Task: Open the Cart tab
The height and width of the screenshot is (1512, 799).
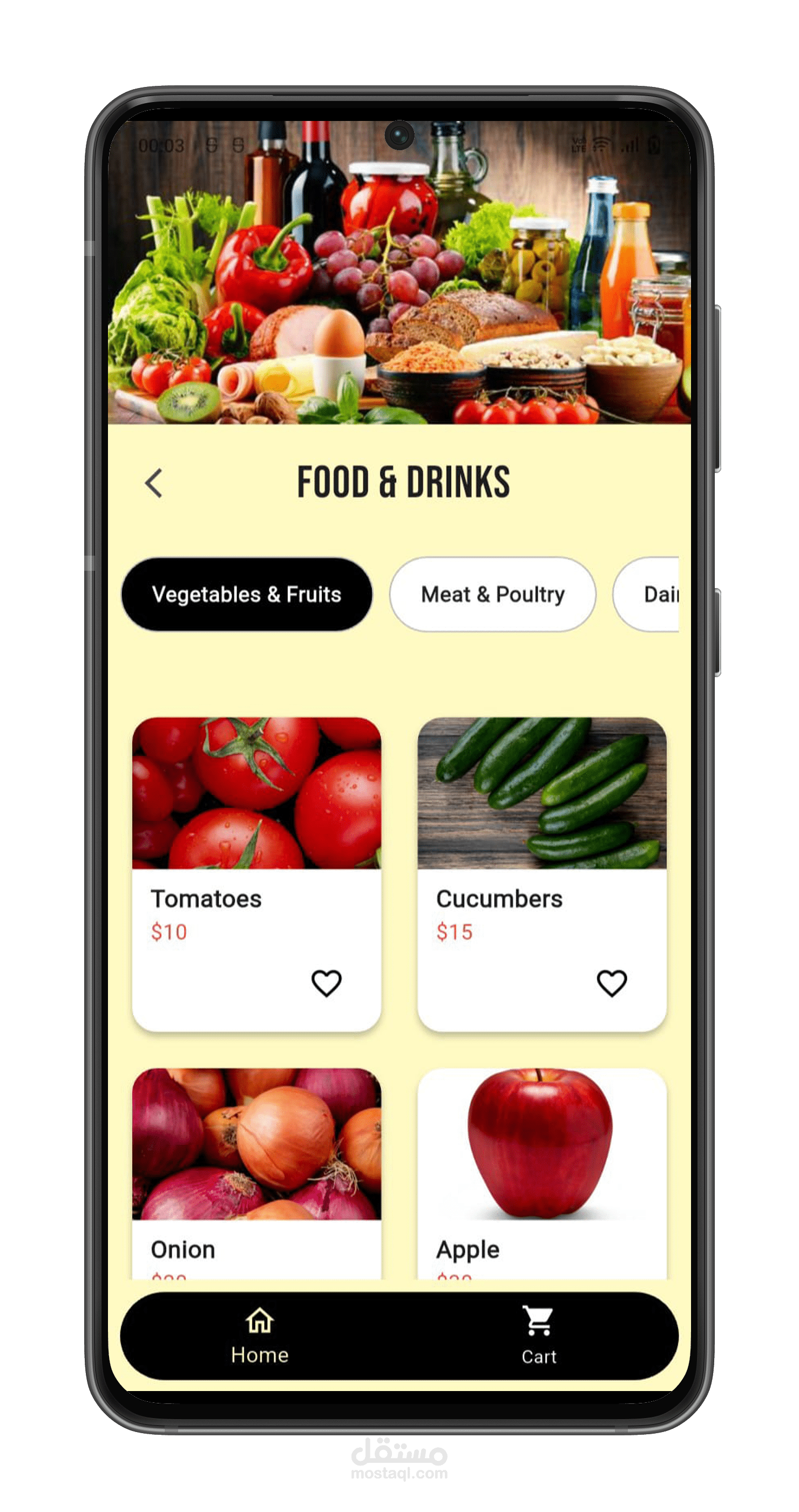Action: pyautogui.click(x=539, y=1336)
